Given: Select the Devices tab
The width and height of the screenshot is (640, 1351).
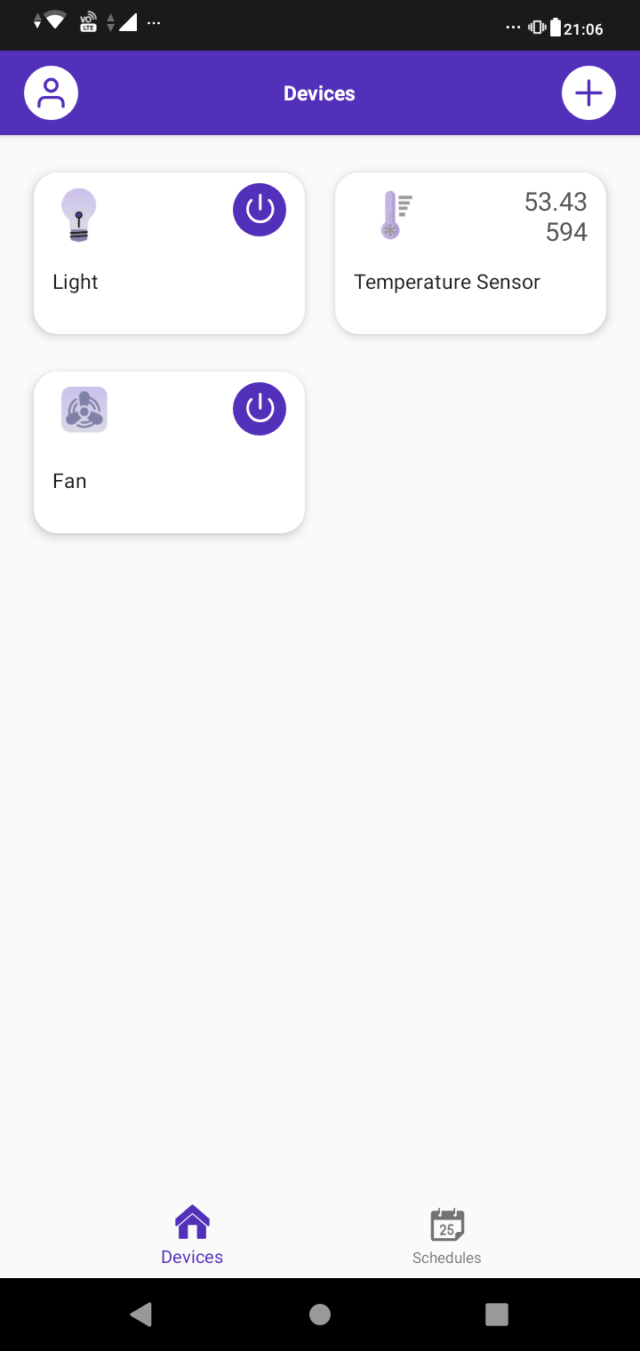Looking at the screenshot, I should pyautogui.click(x=192, y=1236).
